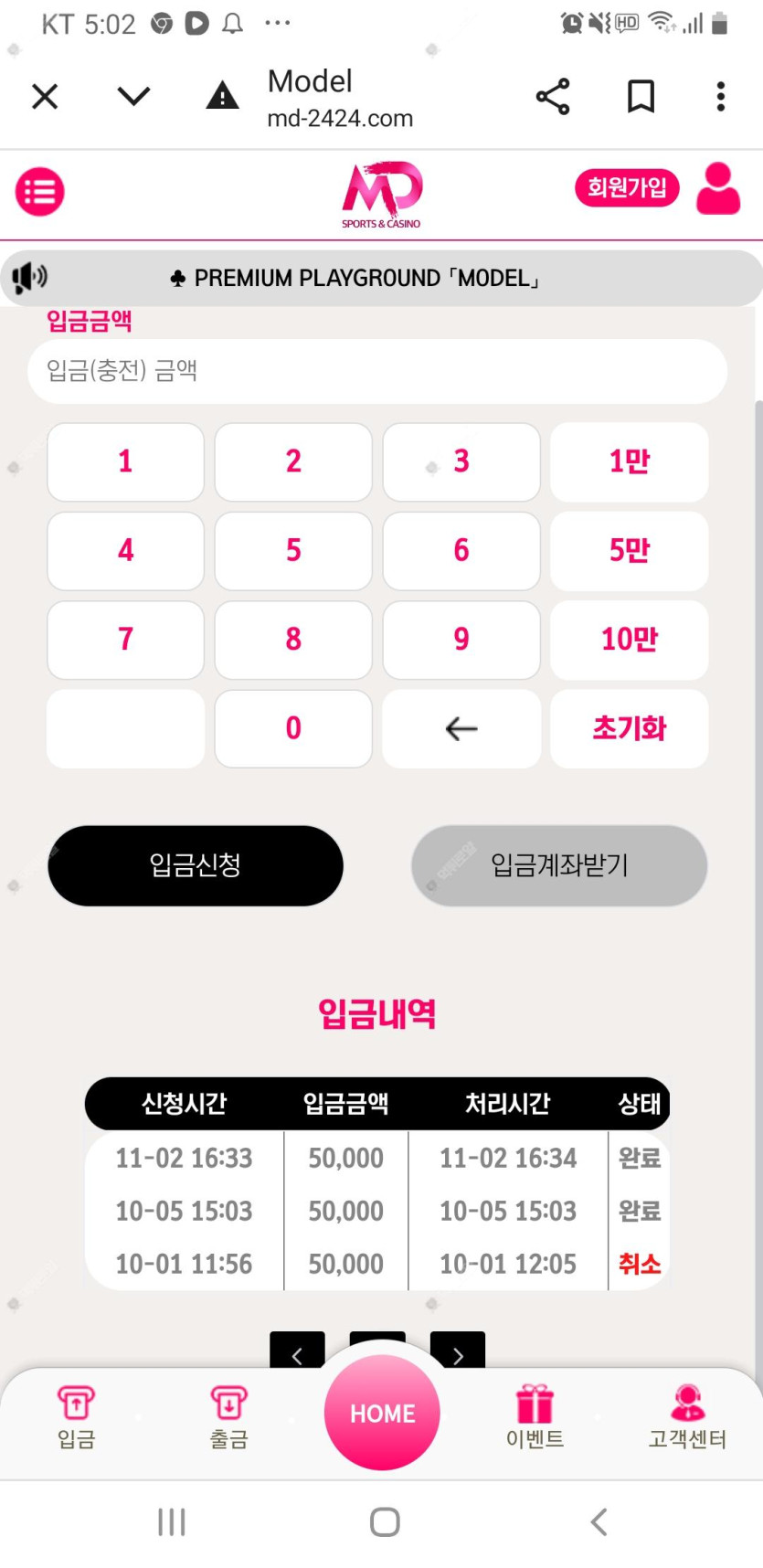Tap the 1만 quick amount key
763x1568 pixels.
tap(629, 461)
